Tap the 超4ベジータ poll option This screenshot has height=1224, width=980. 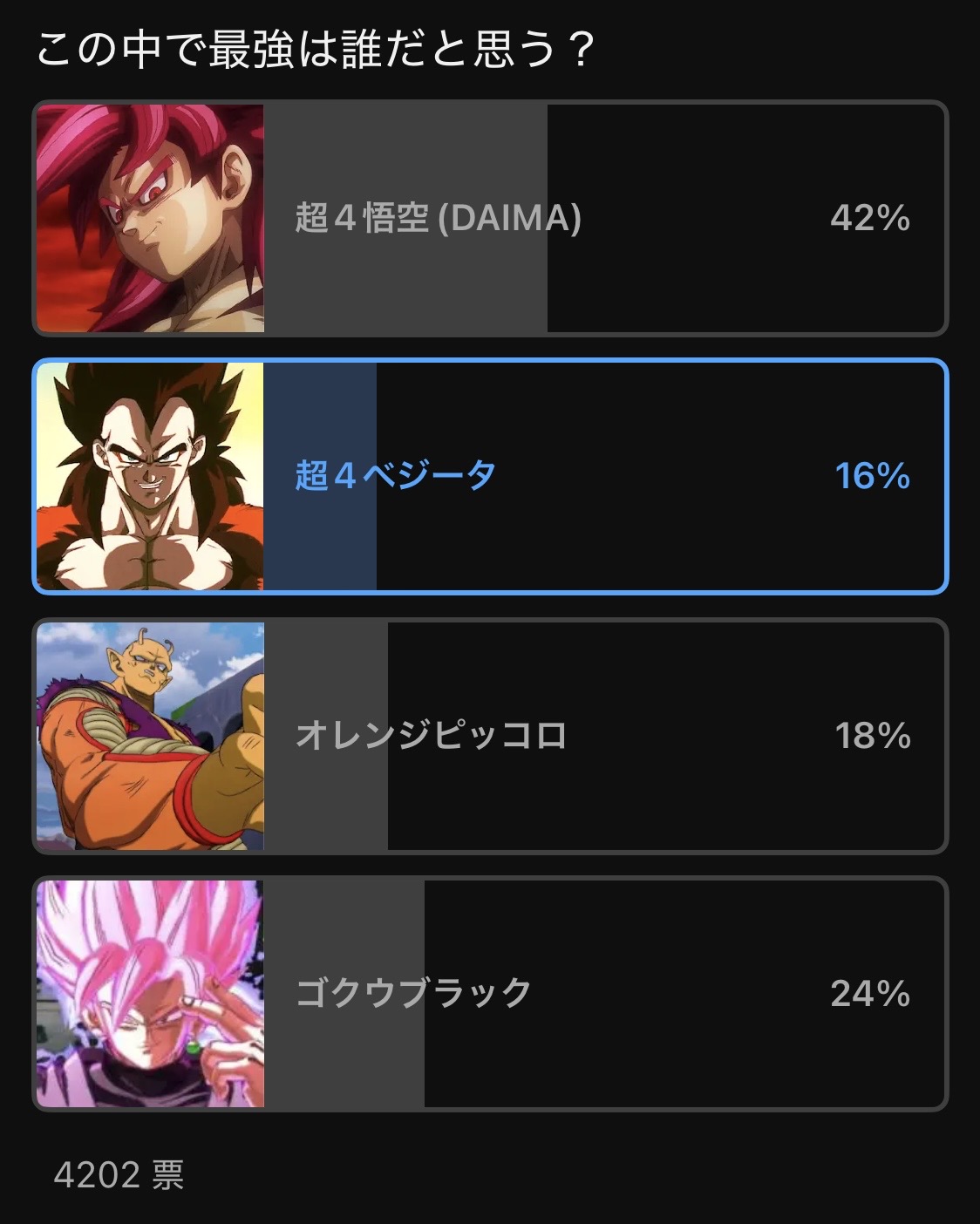(490, 476)
